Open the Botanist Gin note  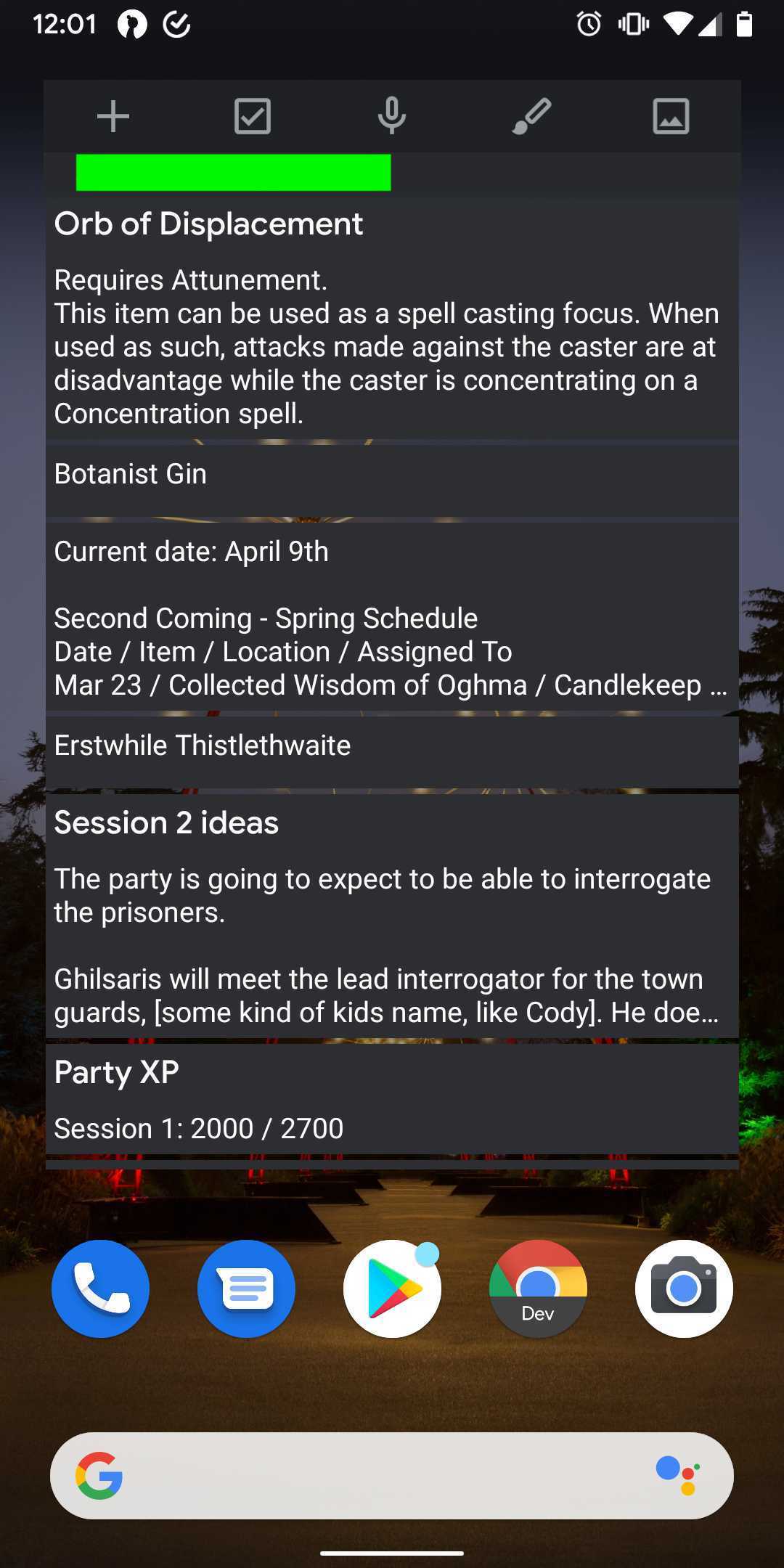pyautogui.click(x=392, y=474)
